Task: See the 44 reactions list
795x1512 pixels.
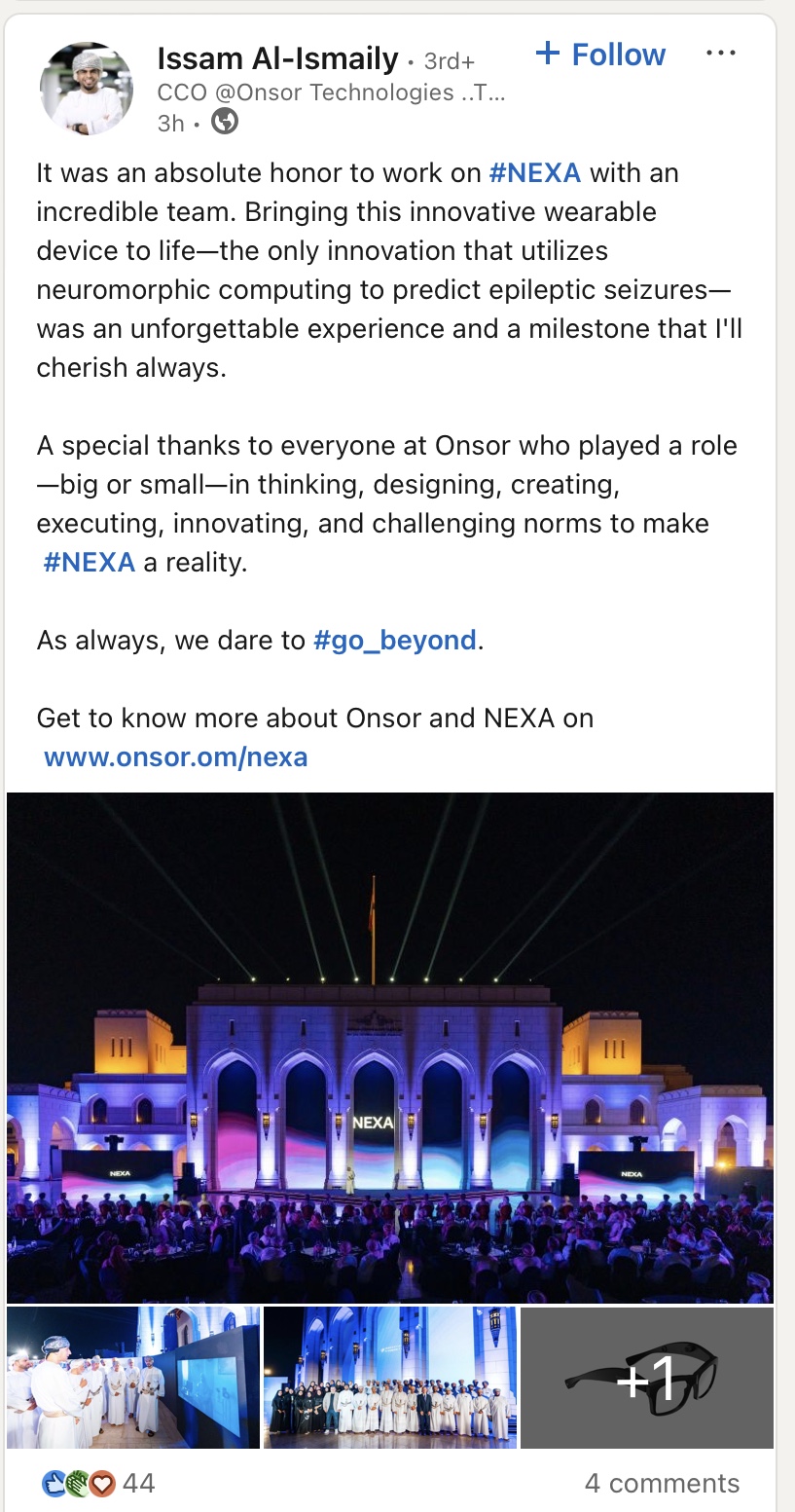Action: (98, 1483)
